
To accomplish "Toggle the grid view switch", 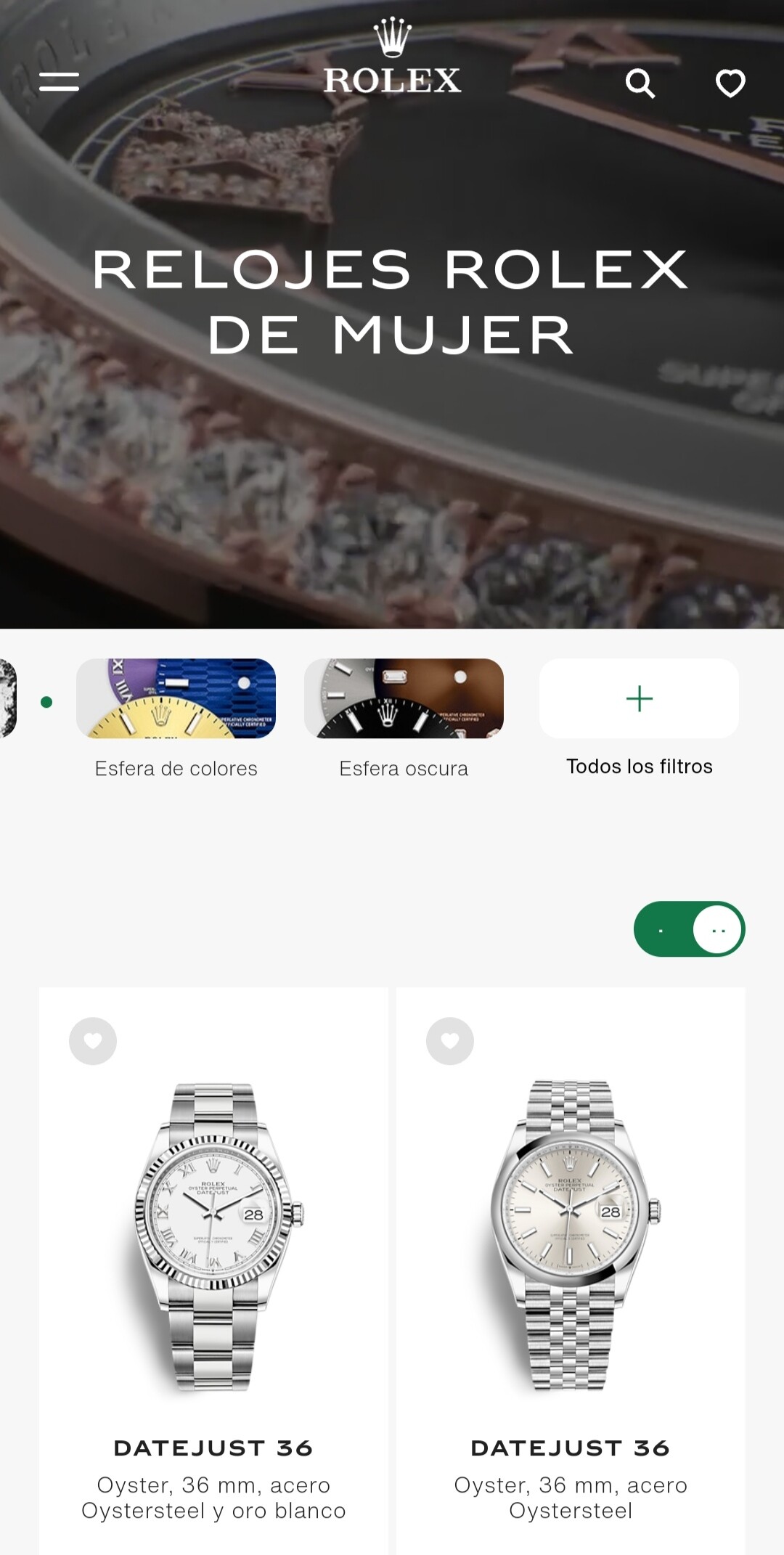I will (x=690, y=929).
